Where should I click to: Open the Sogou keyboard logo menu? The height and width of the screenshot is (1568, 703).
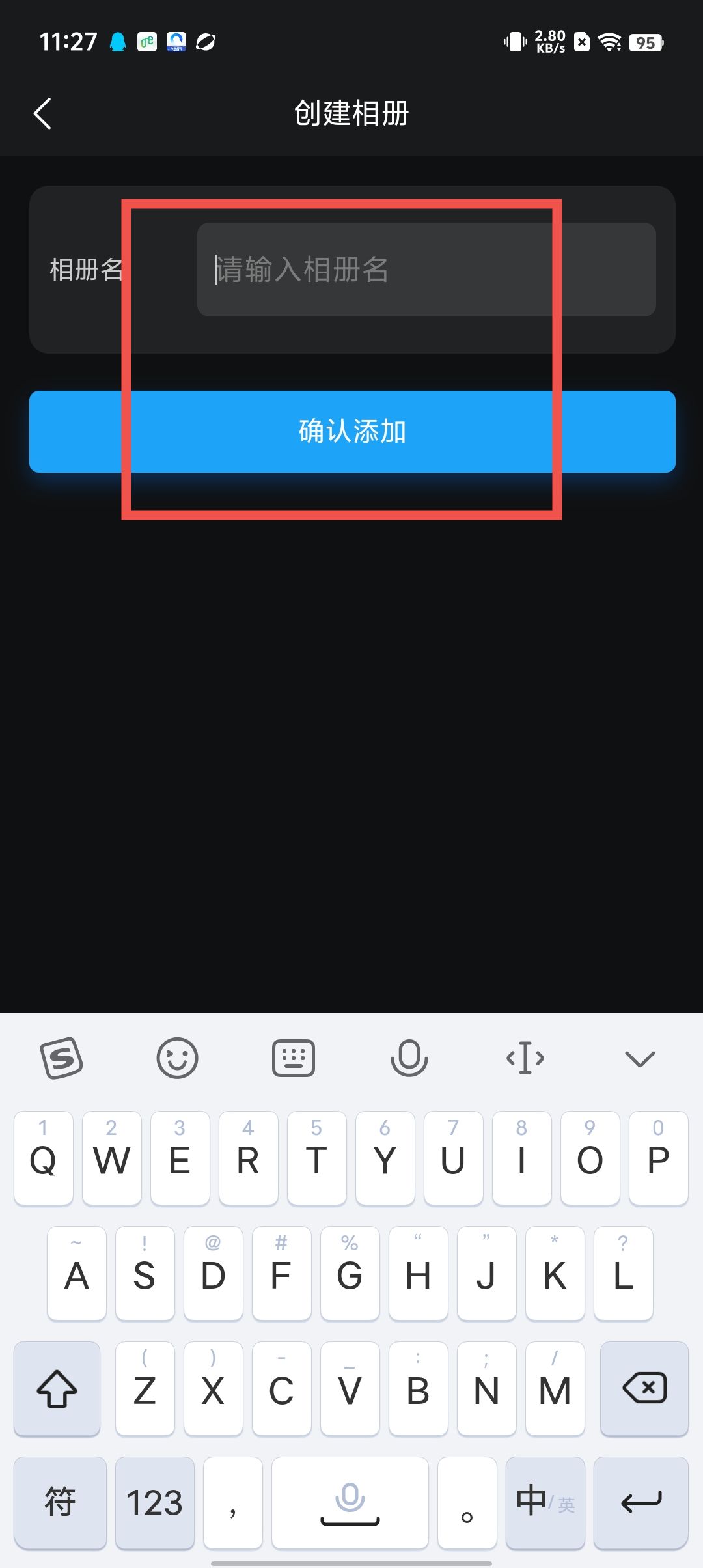(62, 1058)
